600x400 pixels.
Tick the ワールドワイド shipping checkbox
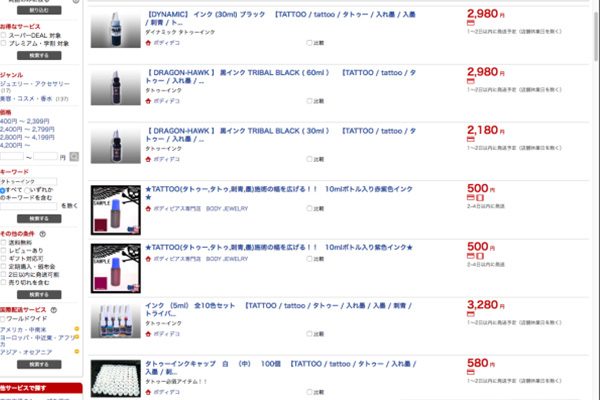[x=4, y=319]
